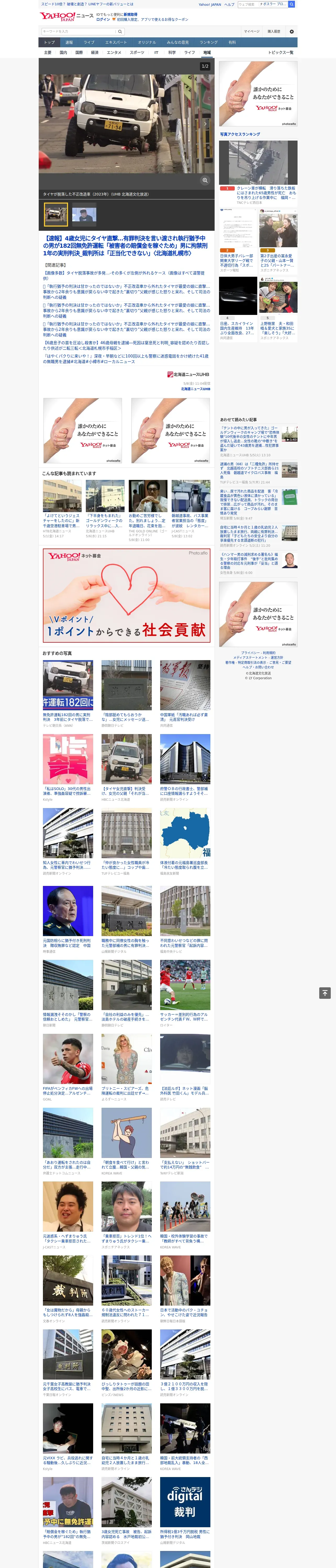The image size is (336, 1568).
Task: Enlarge the photo with the zoom icon
Action: click(x=205, y=180)
